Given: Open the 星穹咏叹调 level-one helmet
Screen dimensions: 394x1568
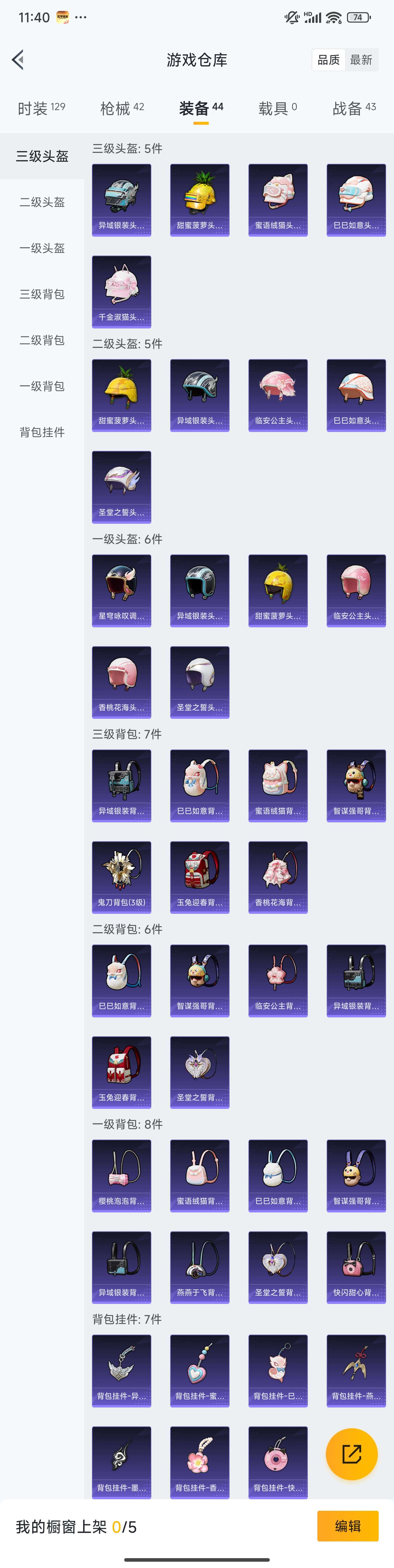Looking at the screenshot, I should point(121,590).
